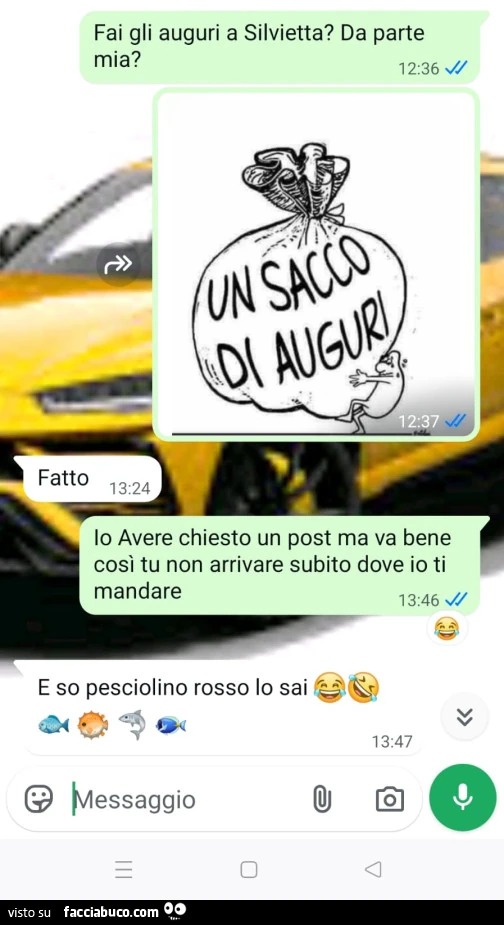This screenshot has height=925, width=504.
Task: Open the recent apps menu
Action: click(123, 870)
